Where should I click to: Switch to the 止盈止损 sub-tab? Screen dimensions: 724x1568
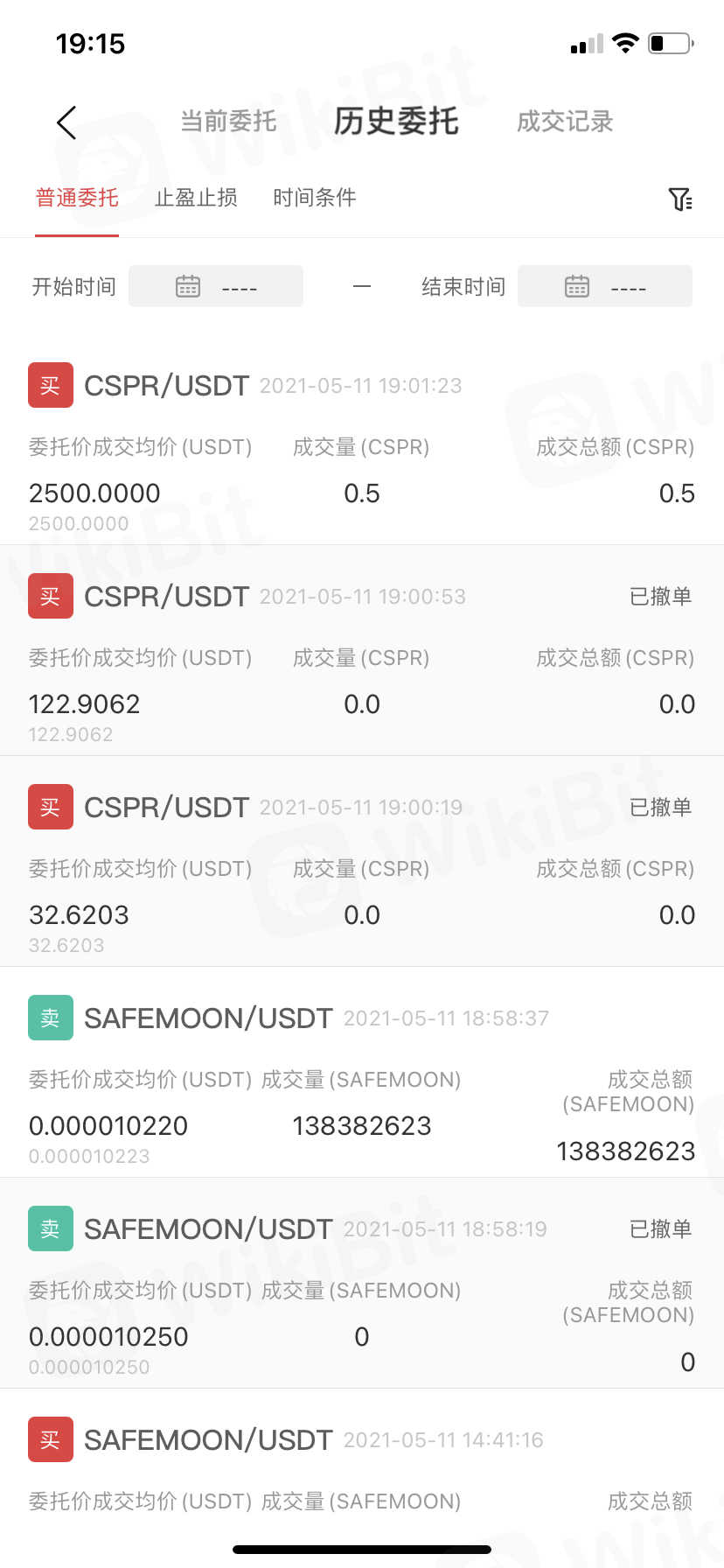pos(196,198)
